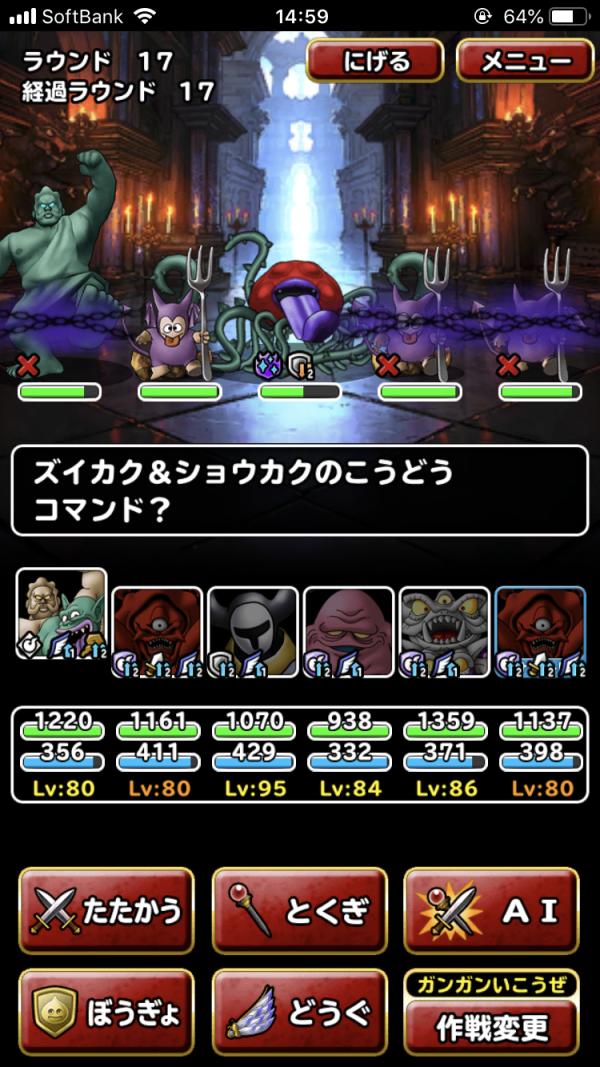Select ぼうぎょ to defend
Viewport: 600px width, 1067px height.
coord(106,1012)
